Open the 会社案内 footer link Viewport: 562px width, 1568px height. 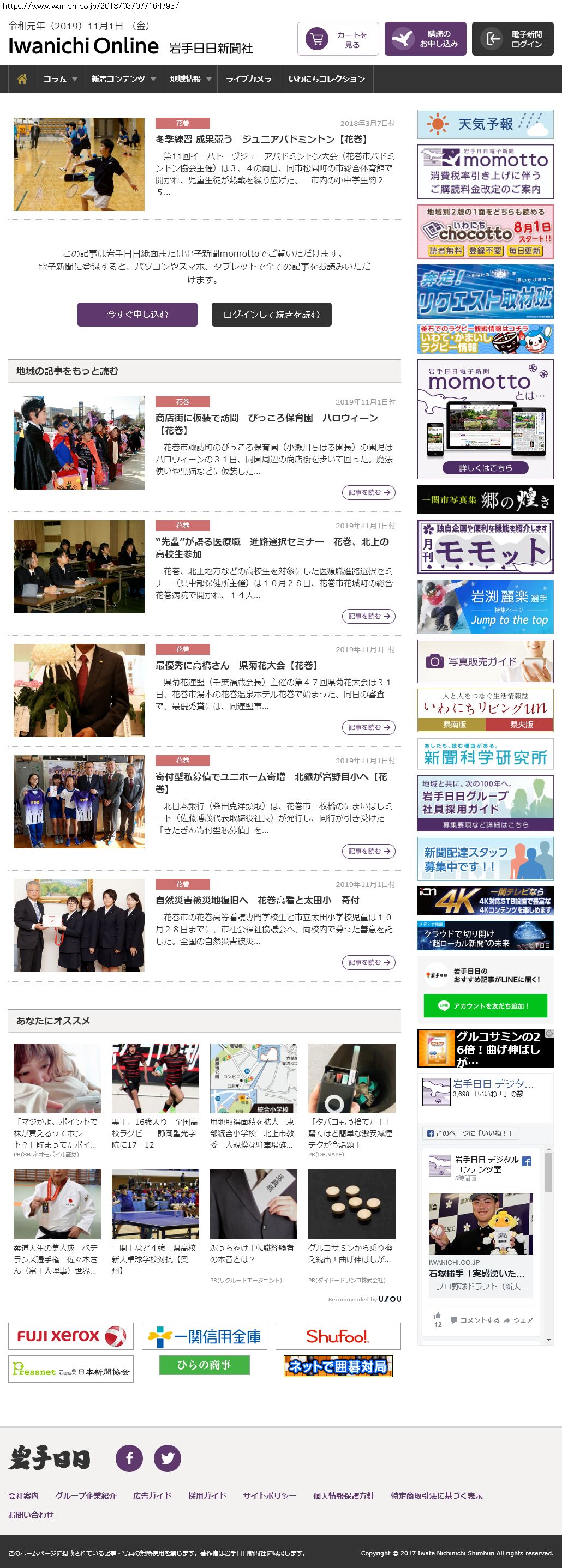(23, 1495)
